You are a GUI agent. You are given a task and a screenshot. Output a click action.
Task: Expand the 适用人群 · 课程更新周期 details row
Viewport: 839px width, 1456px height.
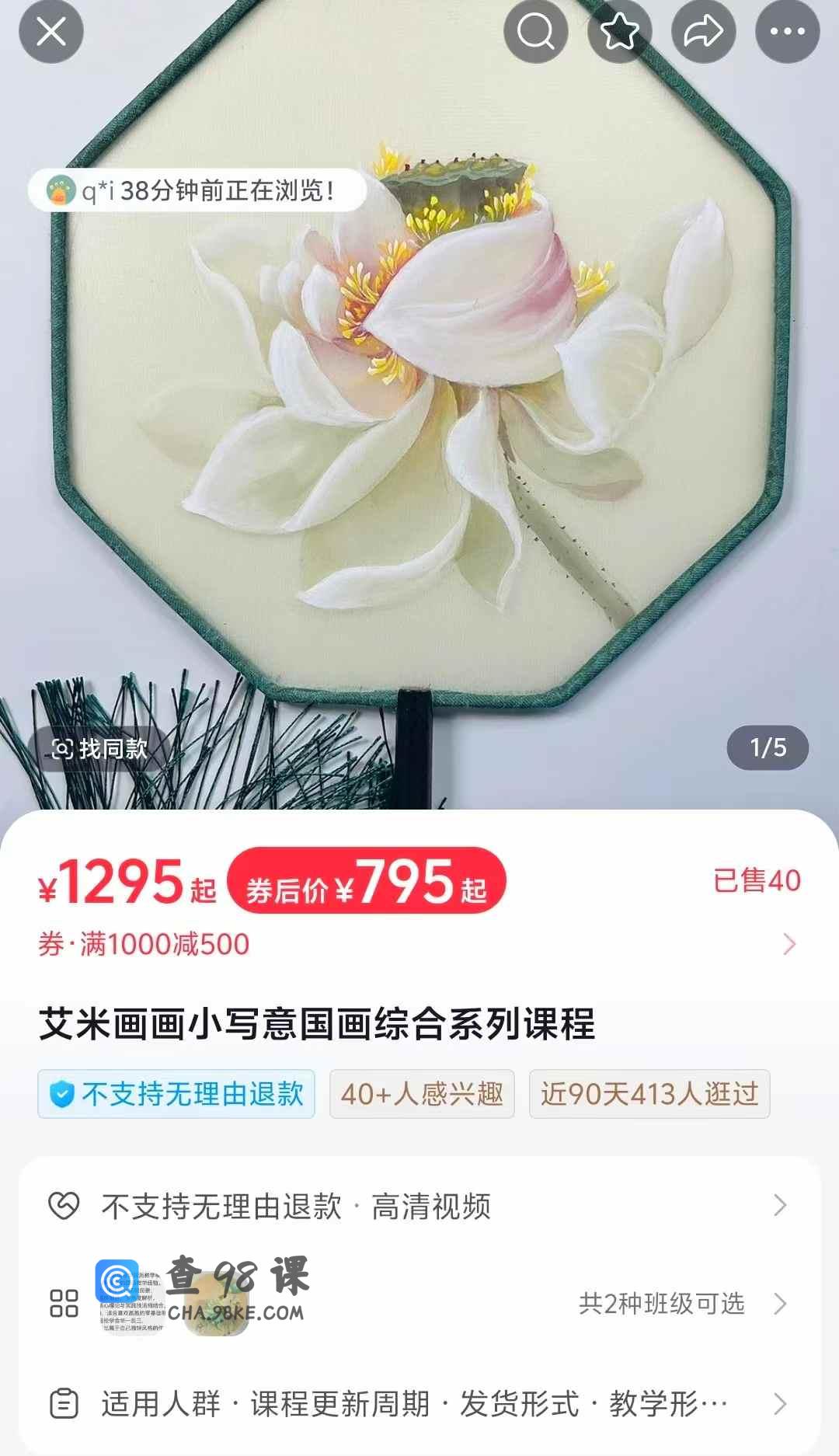point(418,1404)
